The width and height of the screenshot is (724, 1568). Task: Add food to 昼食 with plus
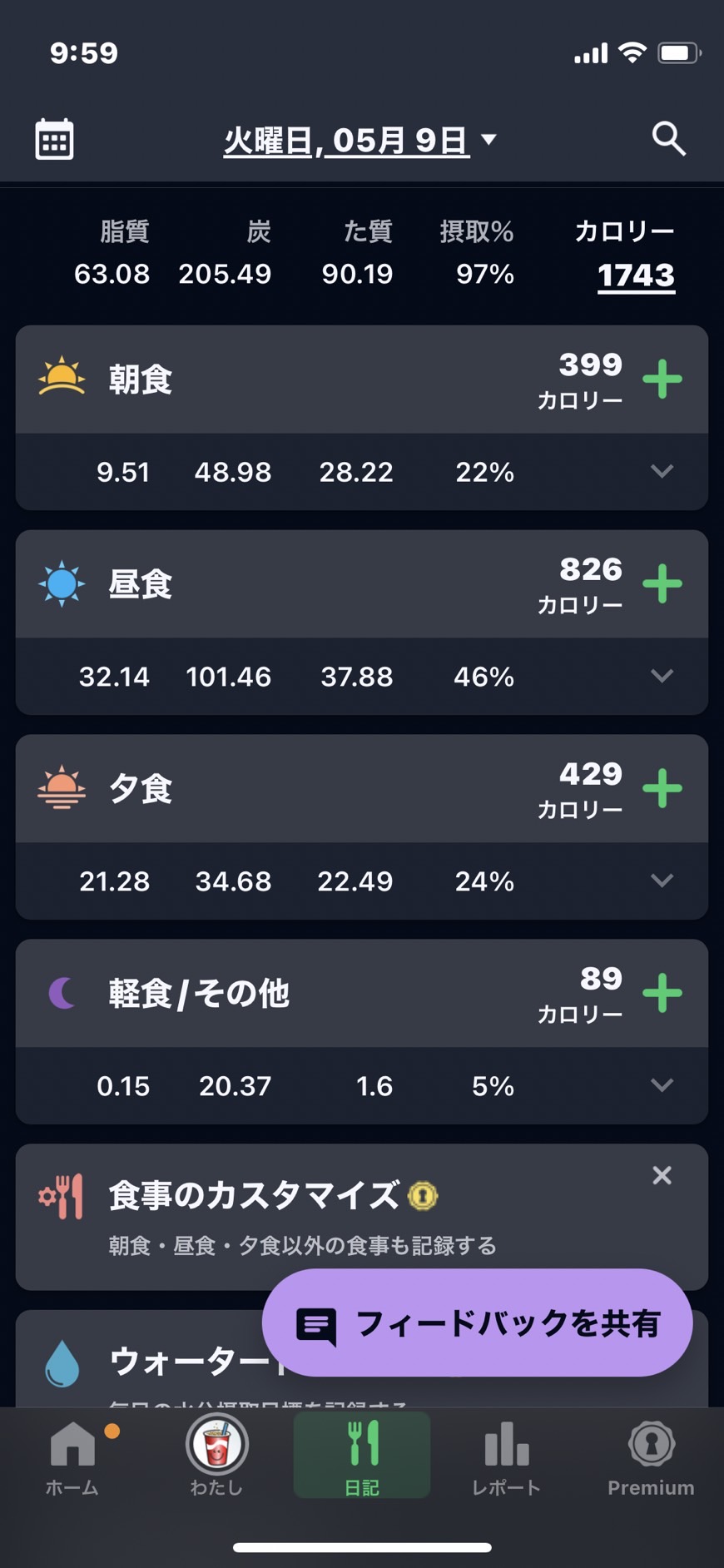tap(662, 584)
